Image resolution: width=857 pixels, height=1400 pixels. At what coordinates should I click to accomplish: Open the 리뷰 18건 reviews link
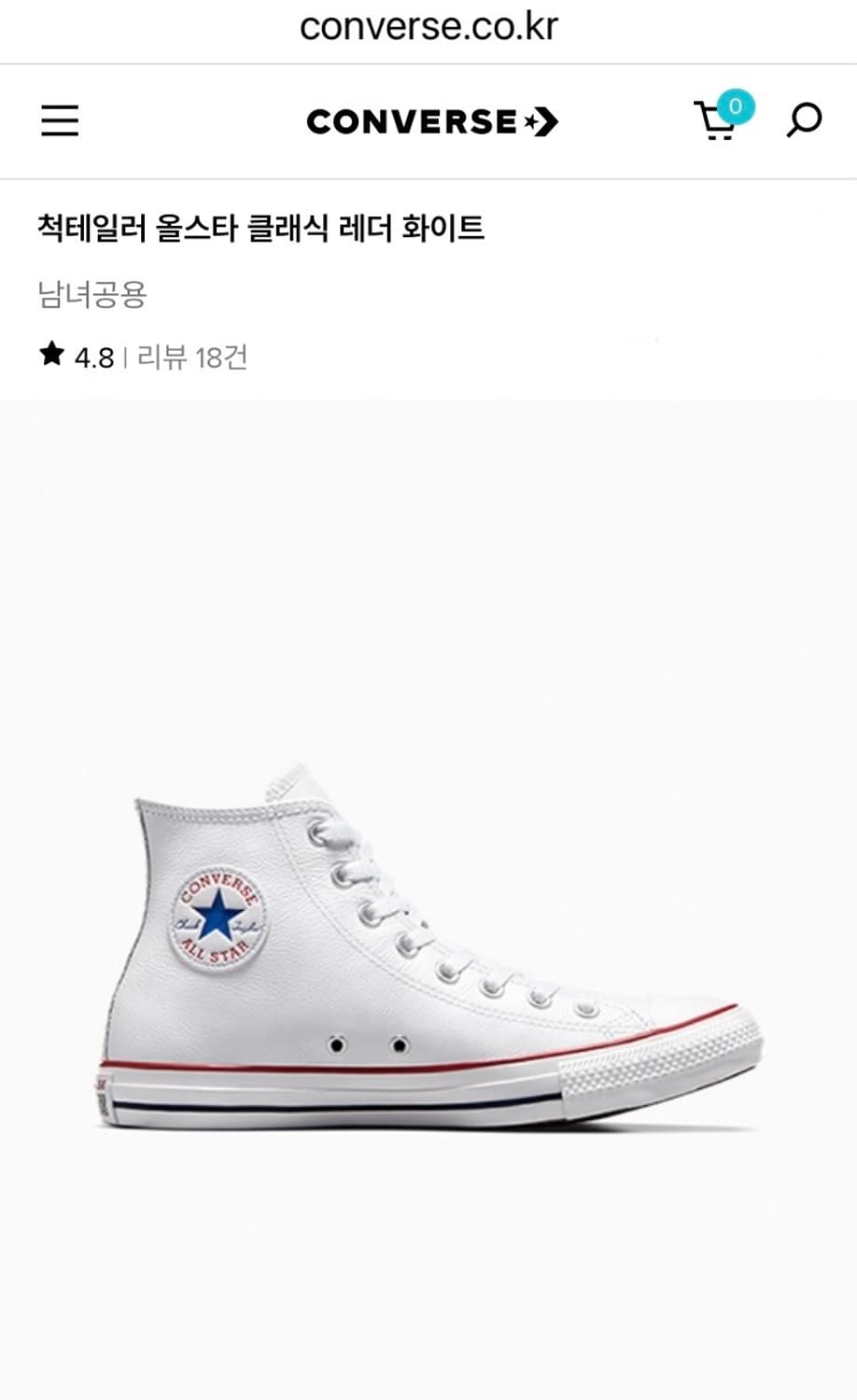tap(193, 355)
